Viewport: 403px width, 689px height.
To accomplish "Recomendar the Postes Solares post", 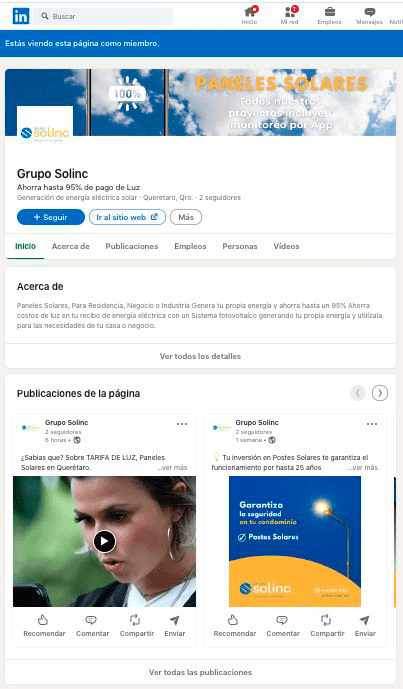I will coord(234,626).
